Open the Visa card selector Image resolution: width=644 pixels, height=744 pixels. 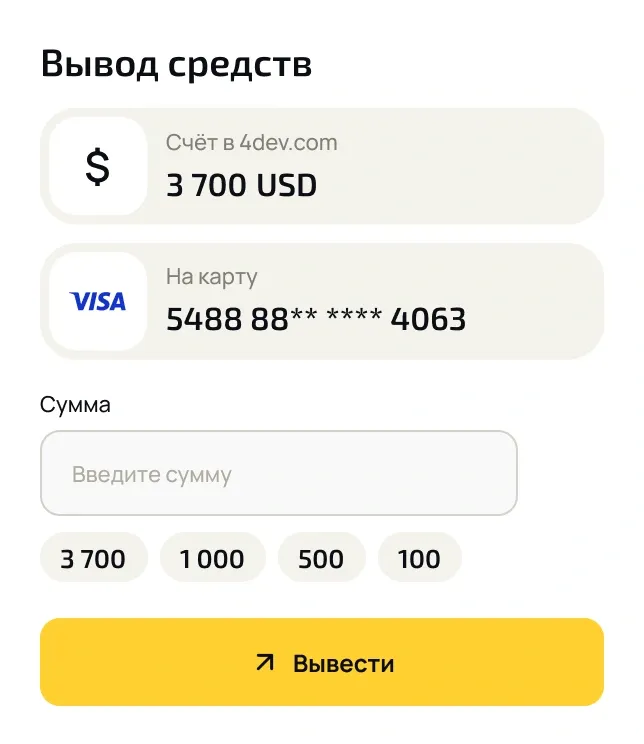pos(321,301)
